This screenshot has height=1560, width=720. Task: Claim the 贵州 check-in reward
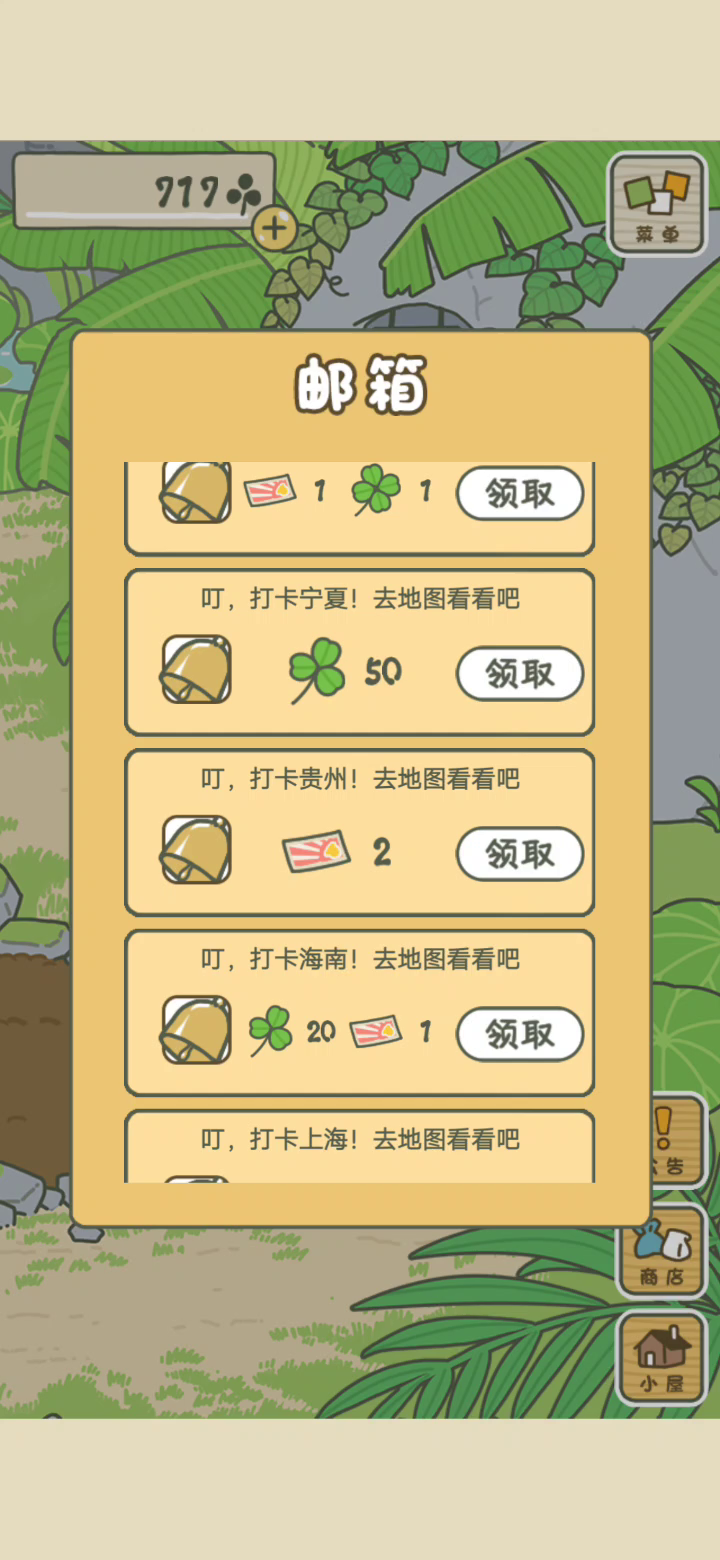coord(520,853)
